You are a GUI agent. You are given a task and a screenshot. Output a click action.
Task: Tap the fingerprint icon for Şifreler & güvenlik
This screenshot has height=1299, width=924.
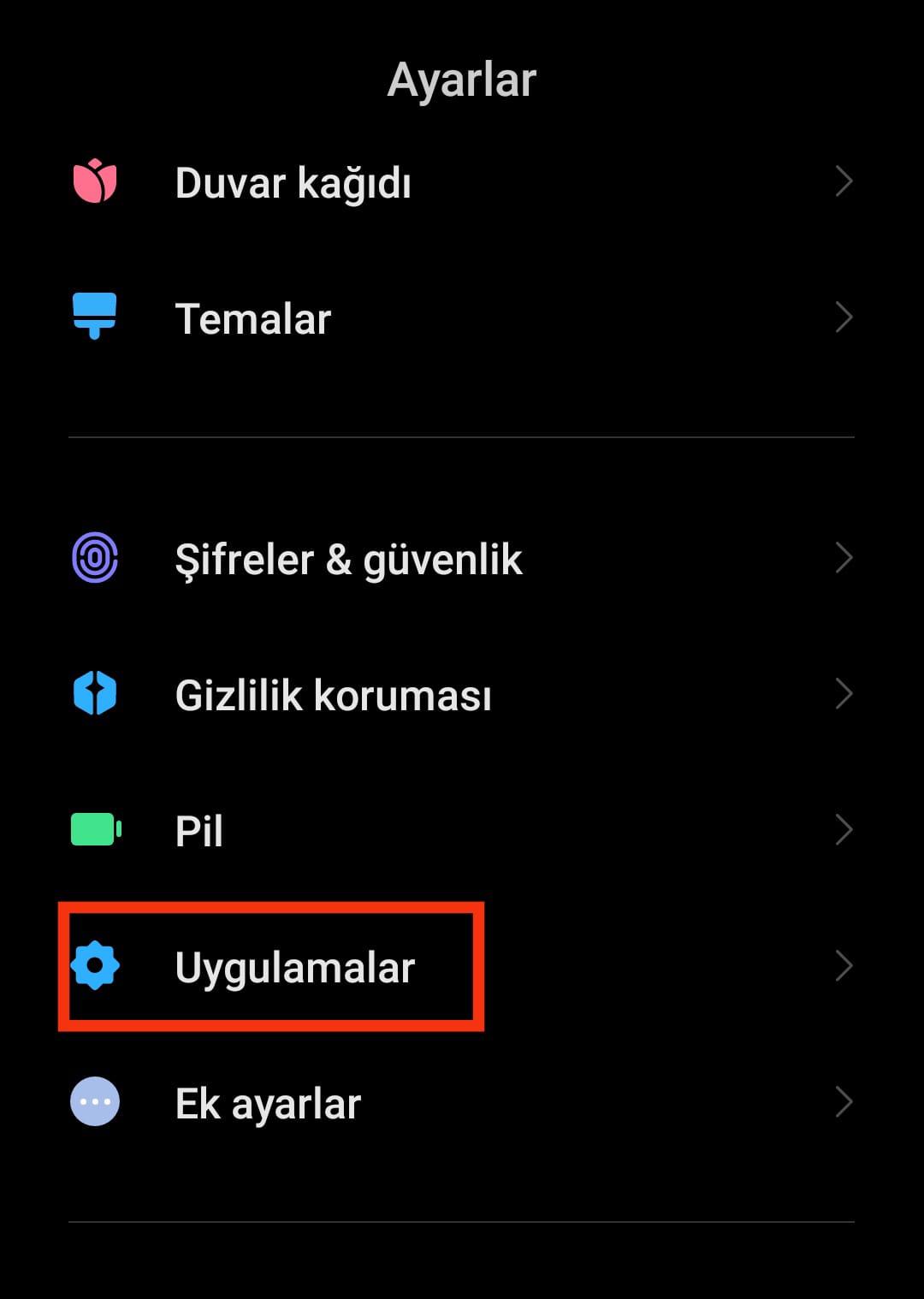[94, 557]
